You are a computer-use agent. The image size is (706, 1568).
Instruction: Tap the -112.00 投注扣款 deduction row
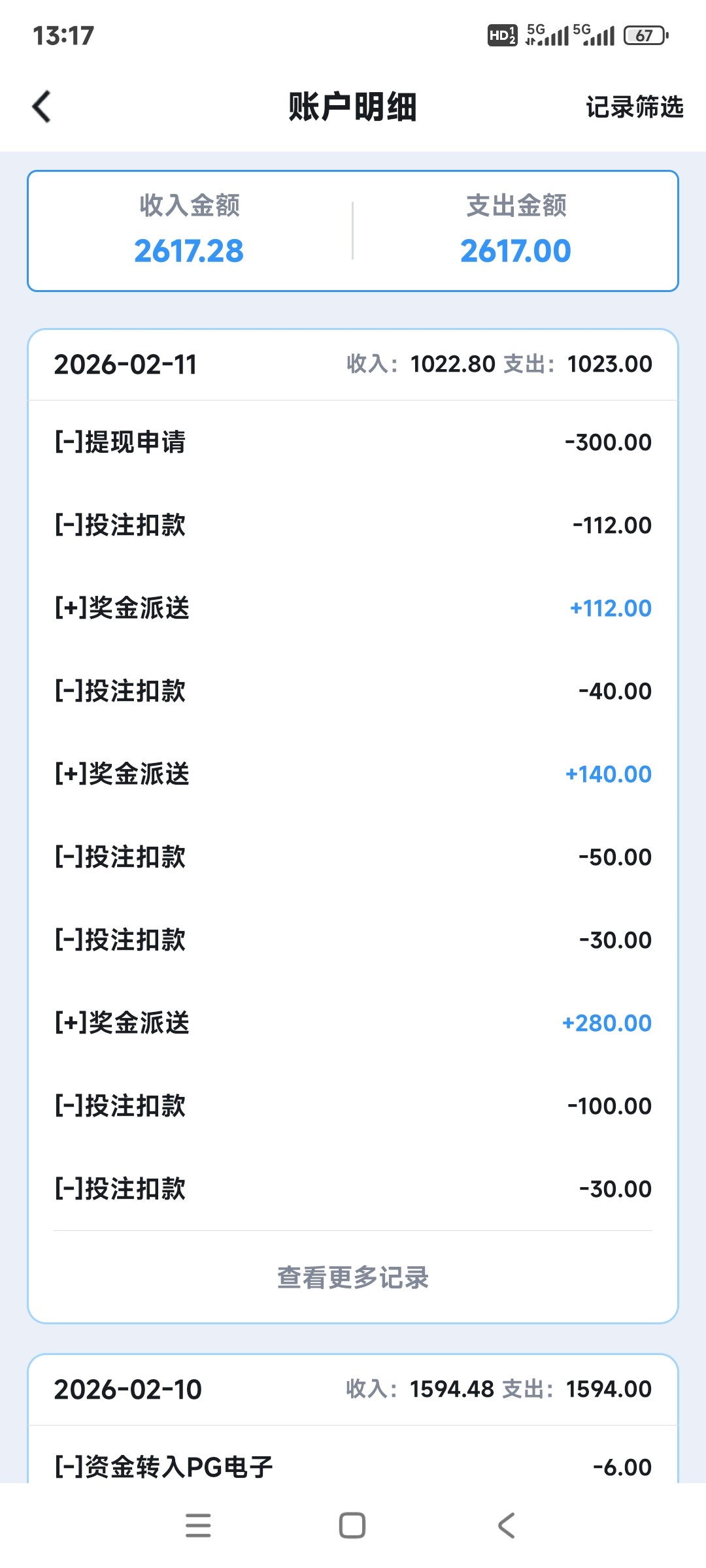point(352,525)
